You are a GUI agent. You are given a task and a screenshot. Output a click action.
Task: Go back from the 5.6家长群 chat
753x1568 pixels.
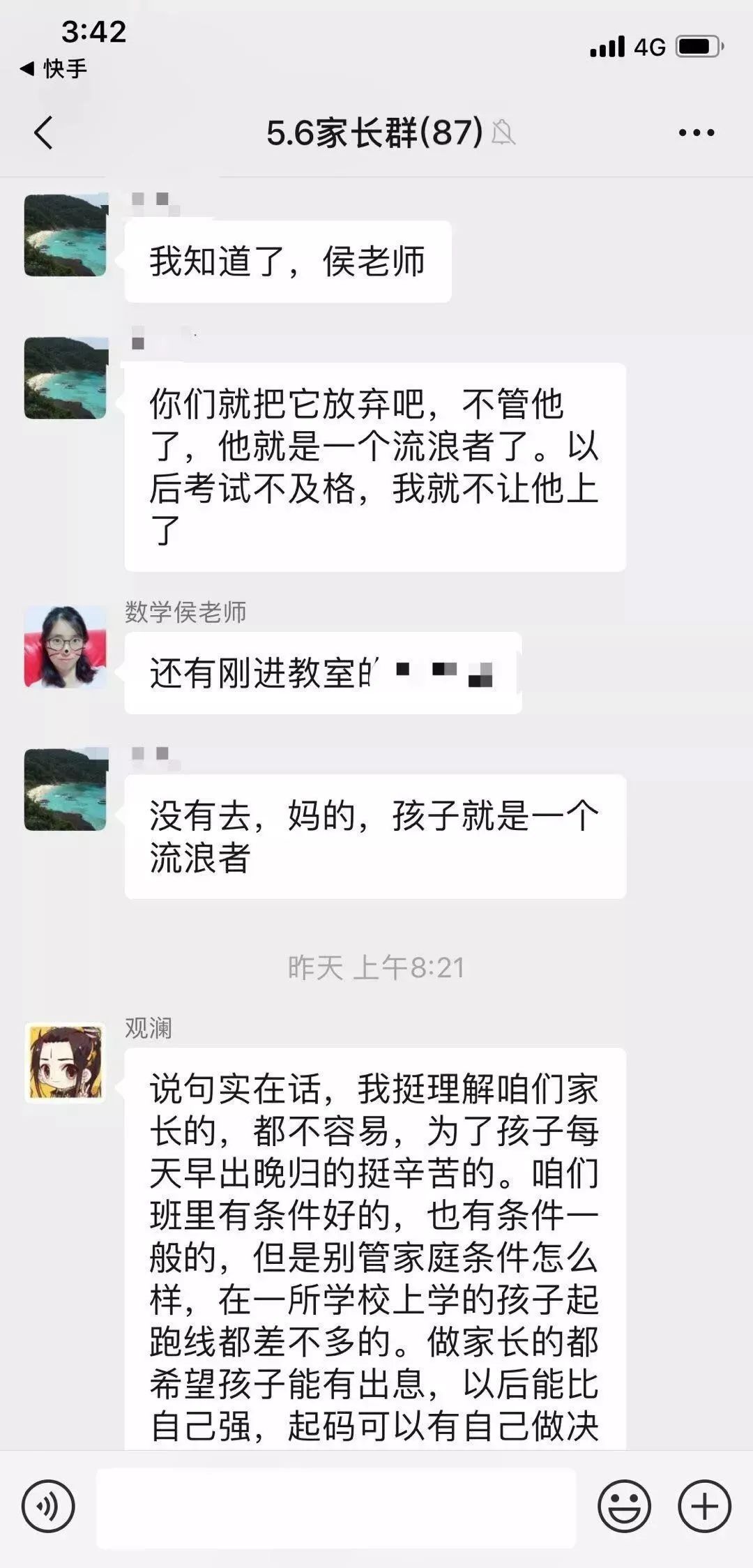pyautogui.click(x=43, y=133)
